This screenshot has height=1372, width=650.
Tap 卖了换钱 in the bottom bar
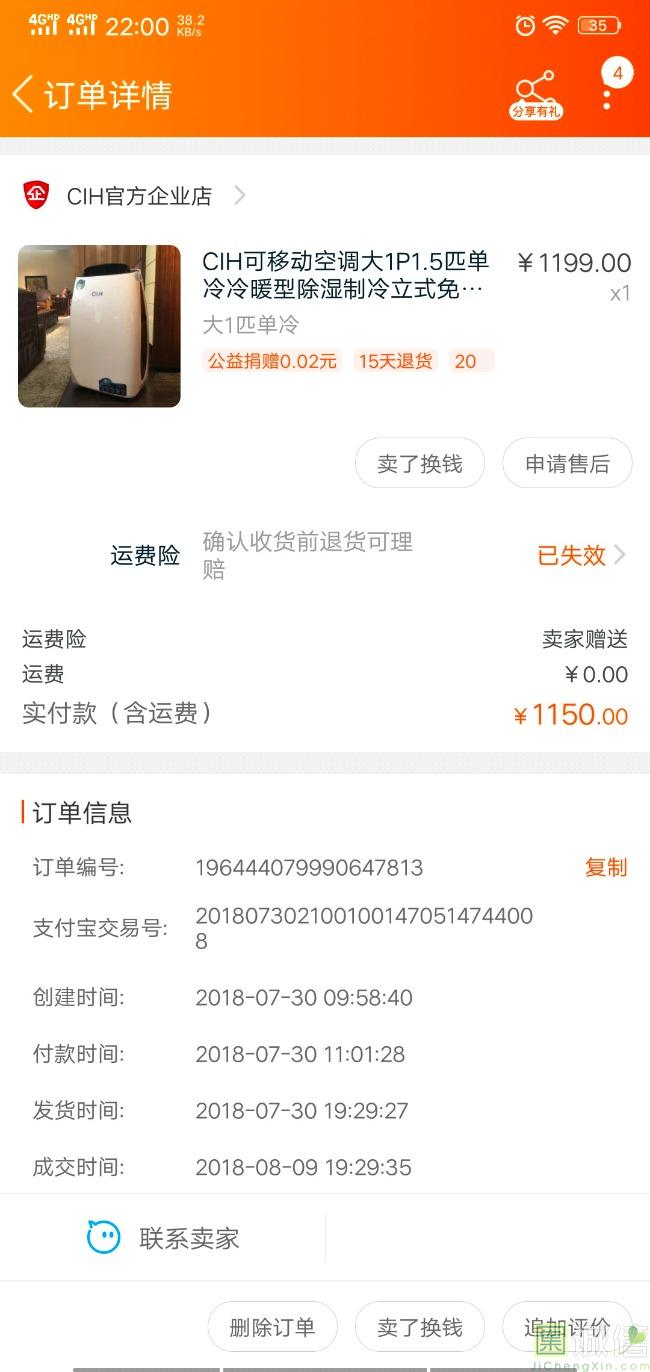click(420, 1327)
